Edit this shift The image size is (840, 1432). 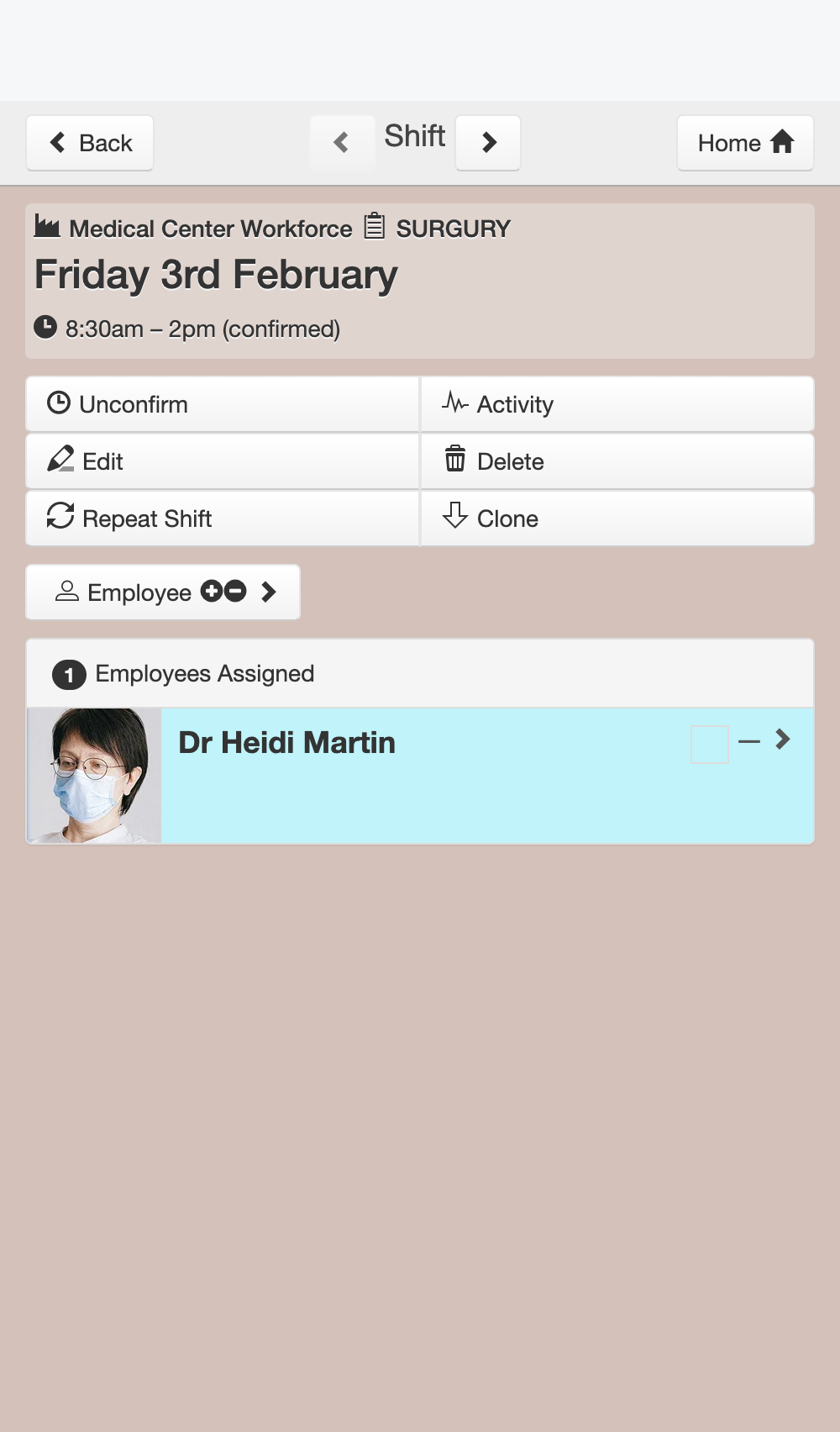[223, 461]
